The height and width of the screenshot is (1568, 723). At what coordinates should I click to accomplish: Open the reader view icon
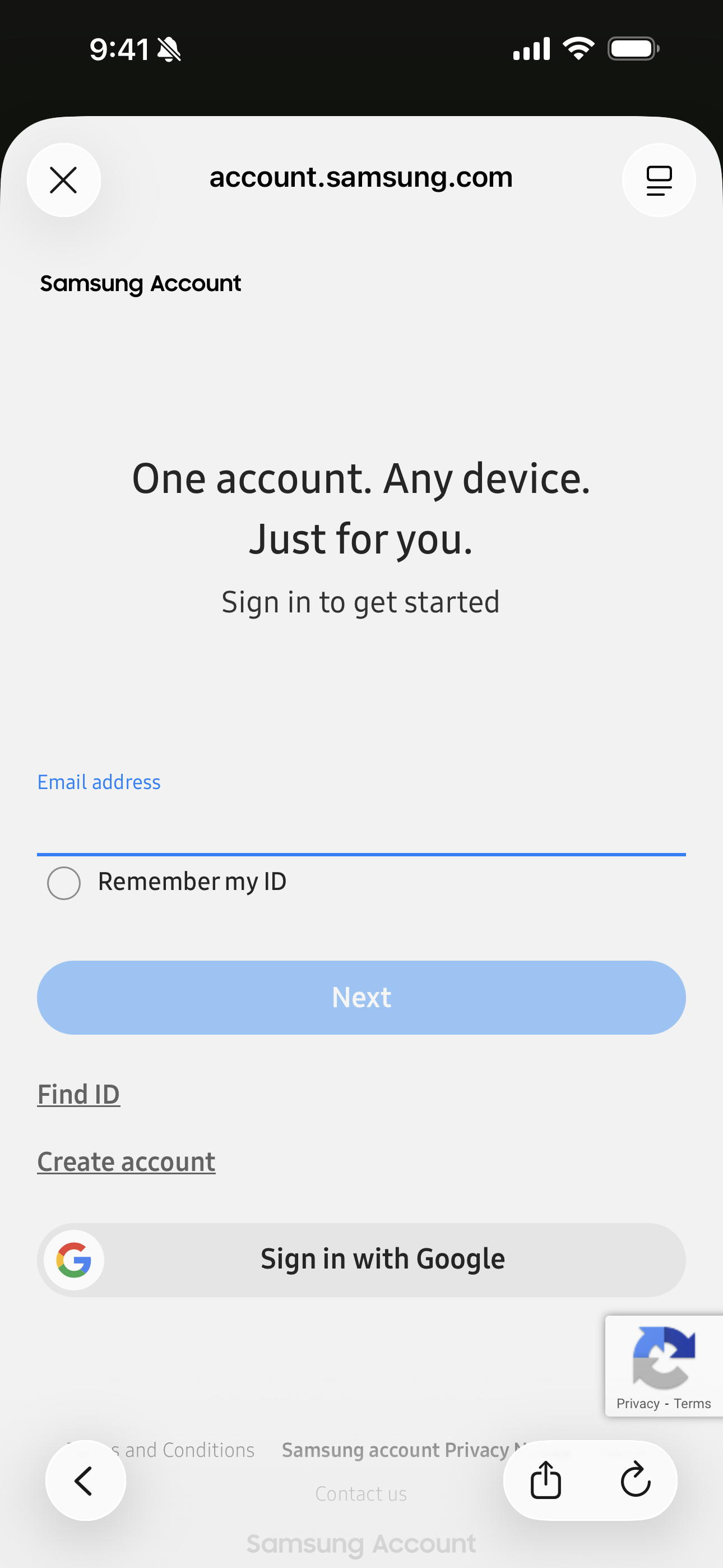tap(659, 180)
